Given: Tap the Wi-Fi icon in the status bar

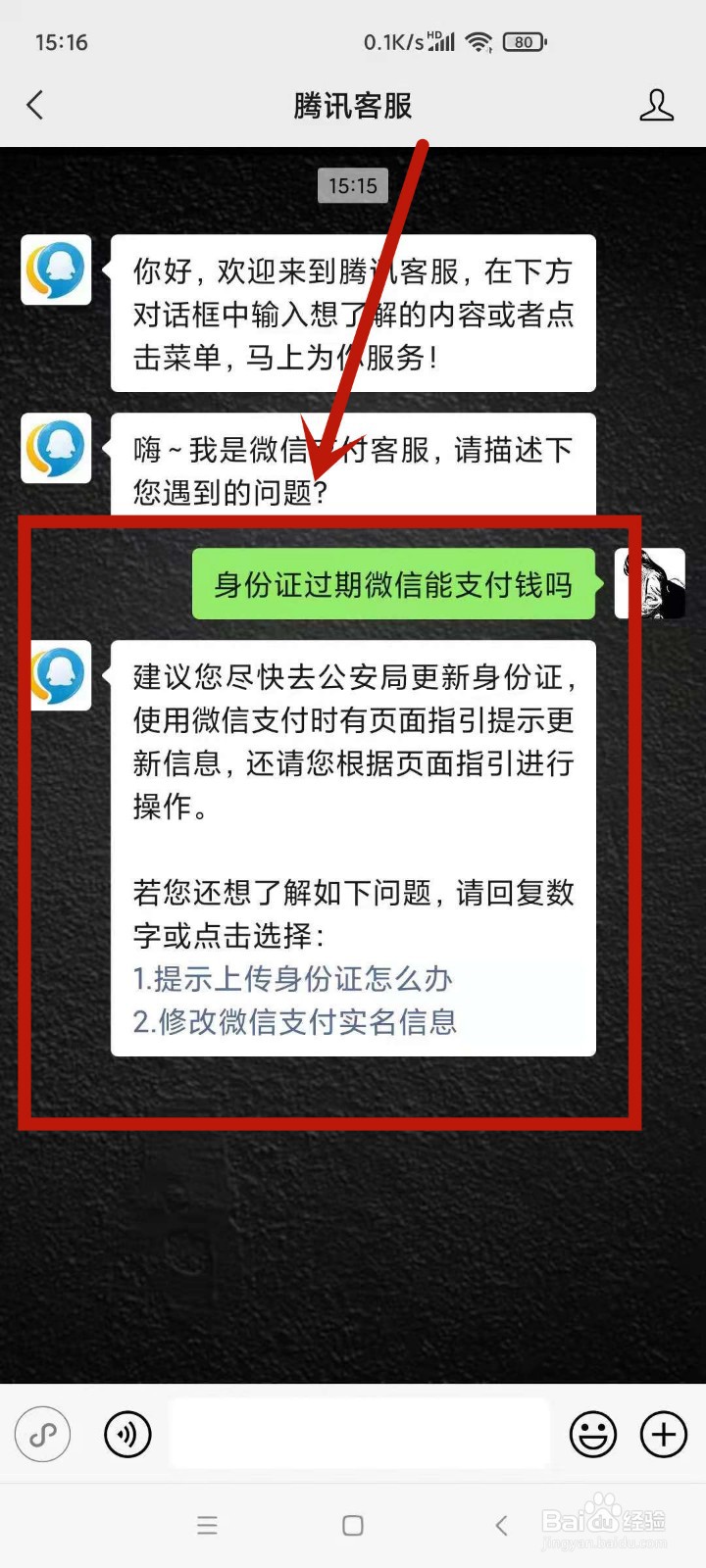Looking at the screenshot, I should pos(478,42).
